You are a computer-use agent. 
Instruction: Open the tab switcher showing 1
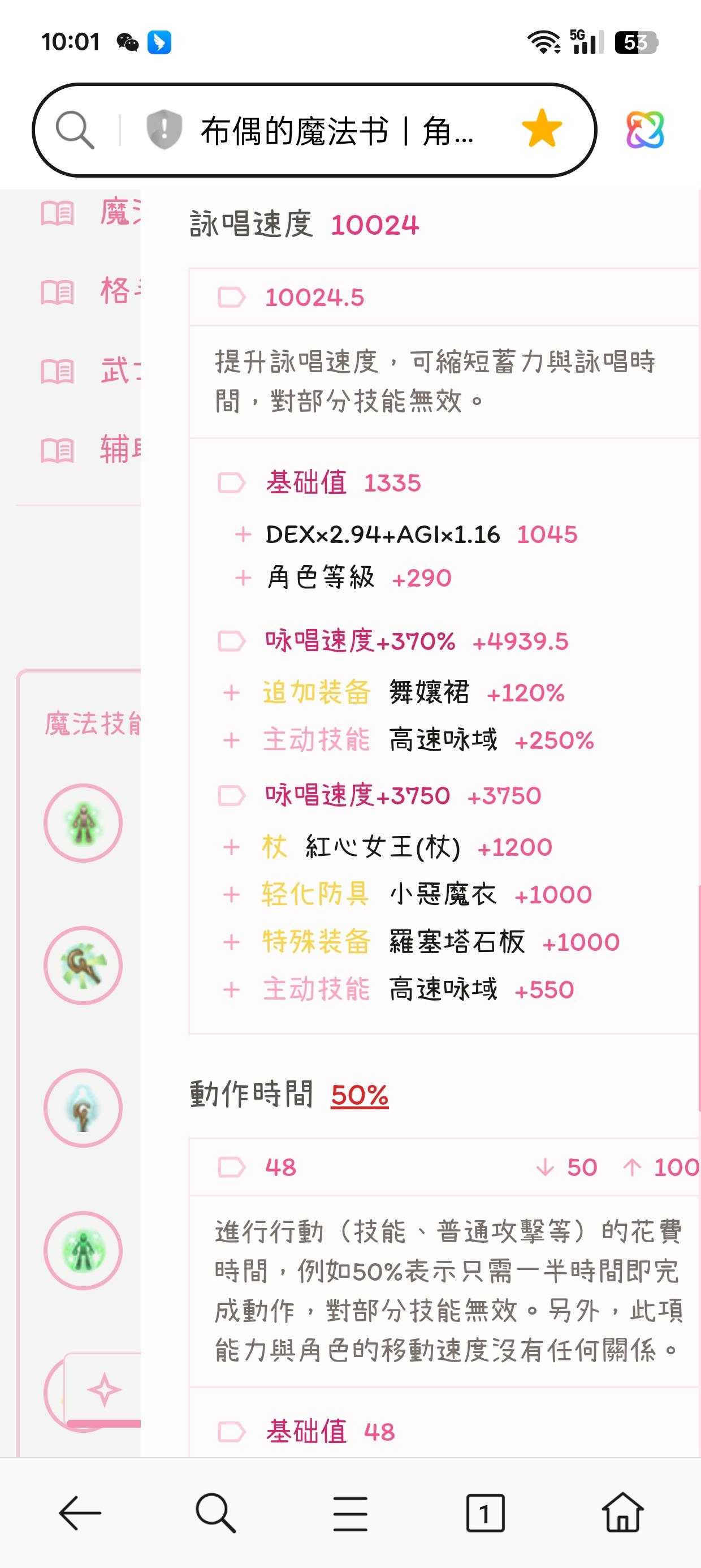click(x=484, y=1513)
